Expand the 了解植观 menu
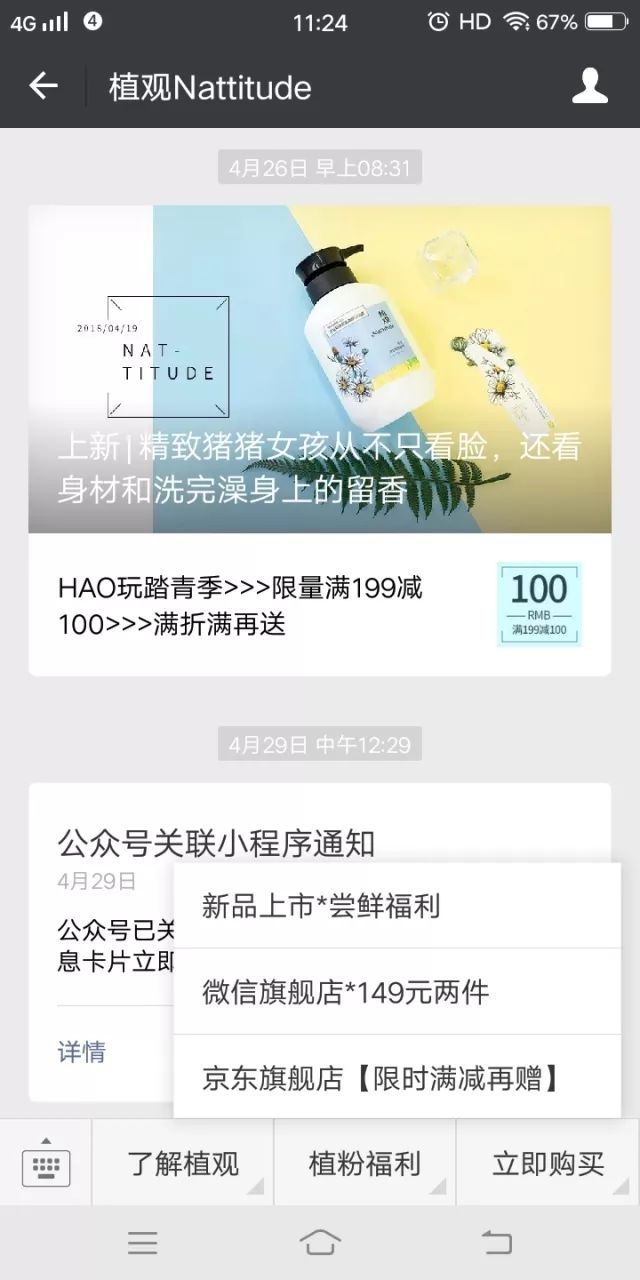Screen dimensions: 640x1280 pos(183,1163)
